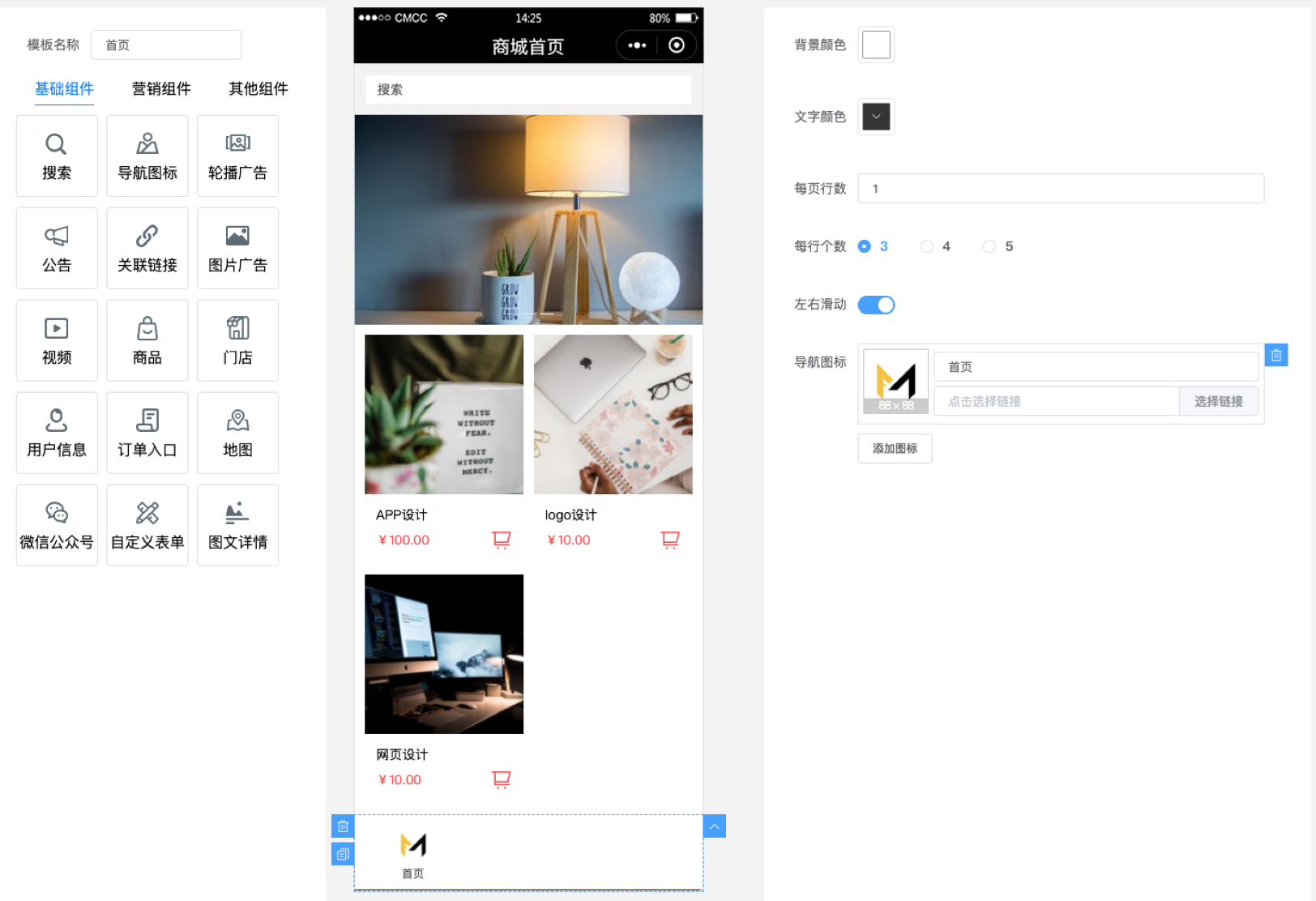The width and height of the screenshot is (1316, 901).
Task: Add the 搜索 component
Action: pos(57,156)
